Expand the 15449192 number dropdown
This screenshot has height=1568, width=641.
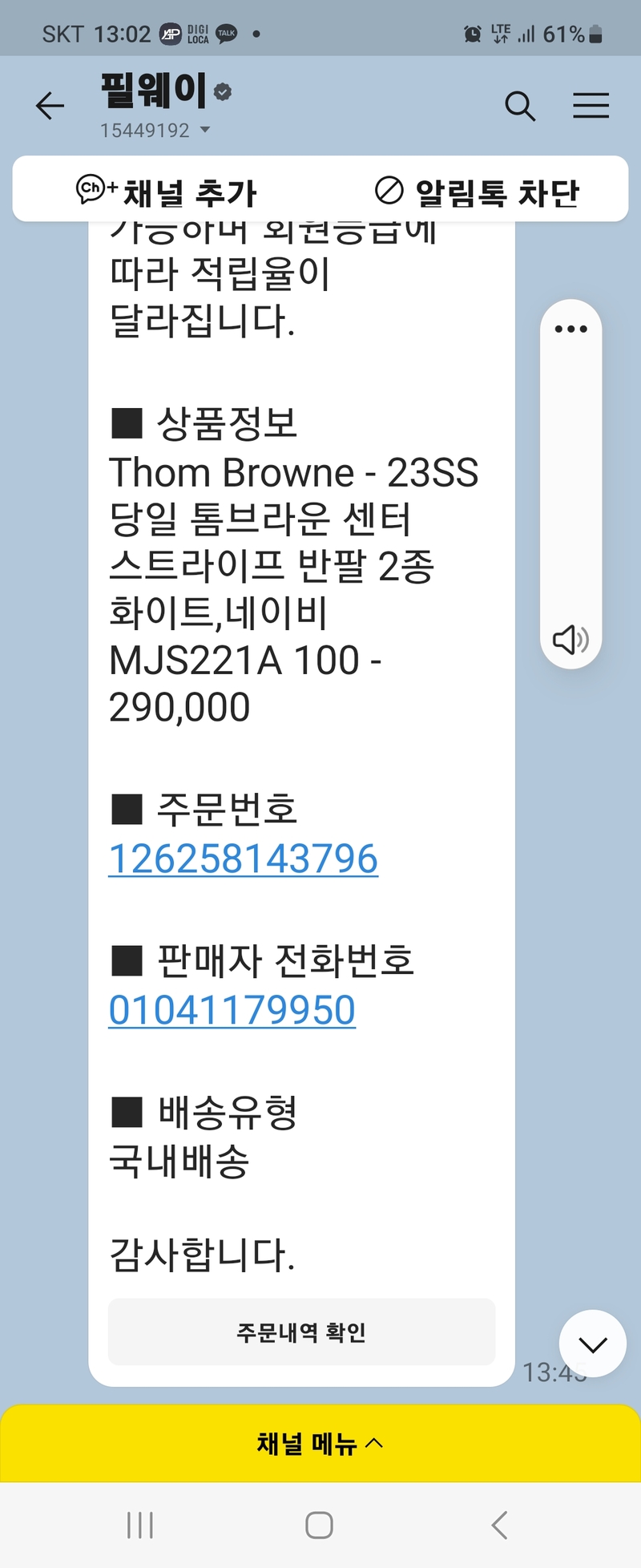(x=204, y=130)
